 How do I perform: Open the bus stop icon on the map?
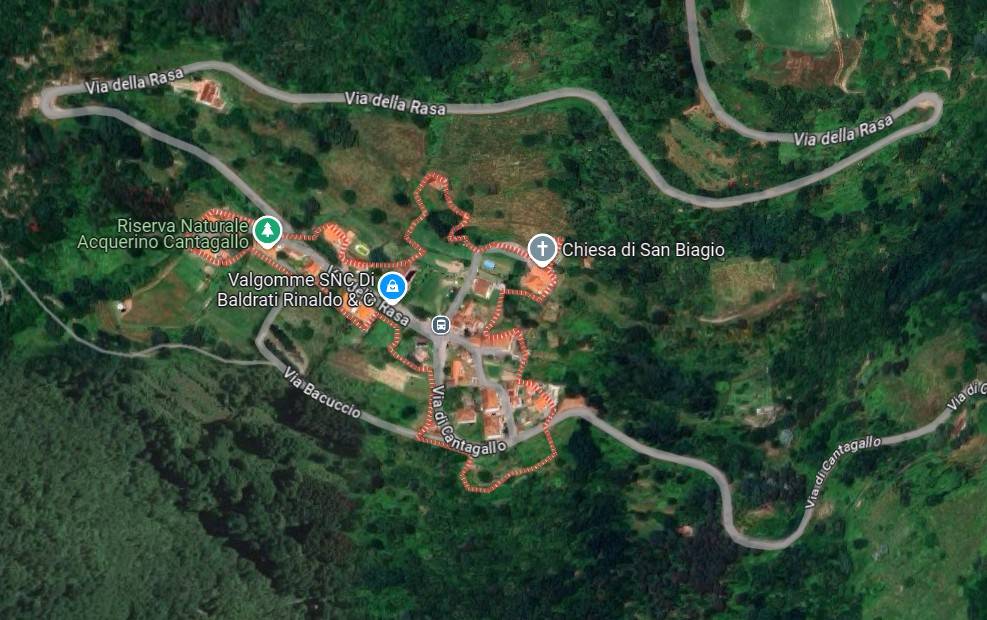tap(440, 324)
